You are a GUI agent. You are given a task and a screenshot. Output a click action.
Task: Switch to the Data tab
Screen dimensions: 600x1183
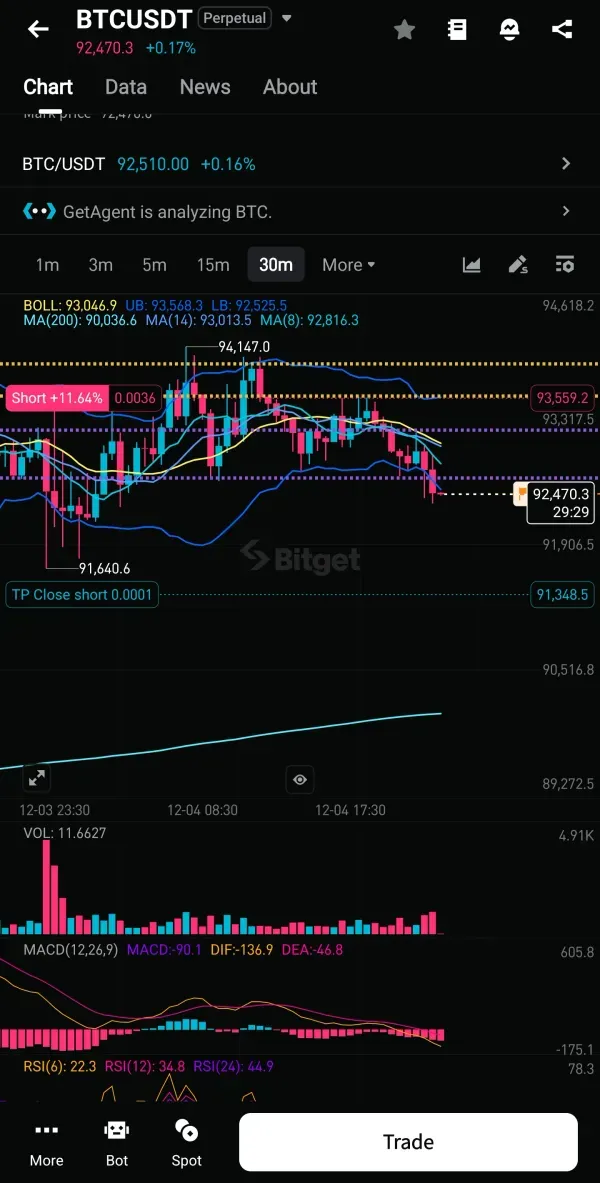click(x=126, y=87)
